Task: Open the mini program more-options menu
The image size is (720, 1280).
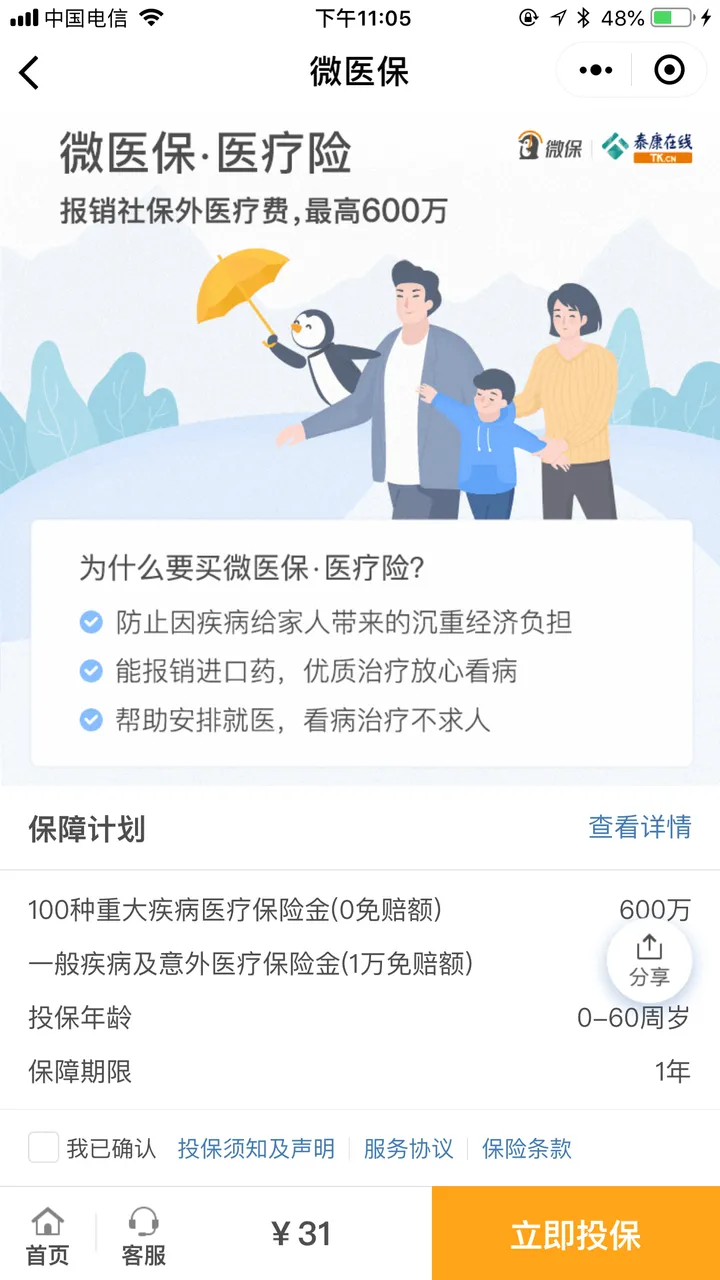Action: [x=596, y=70]
